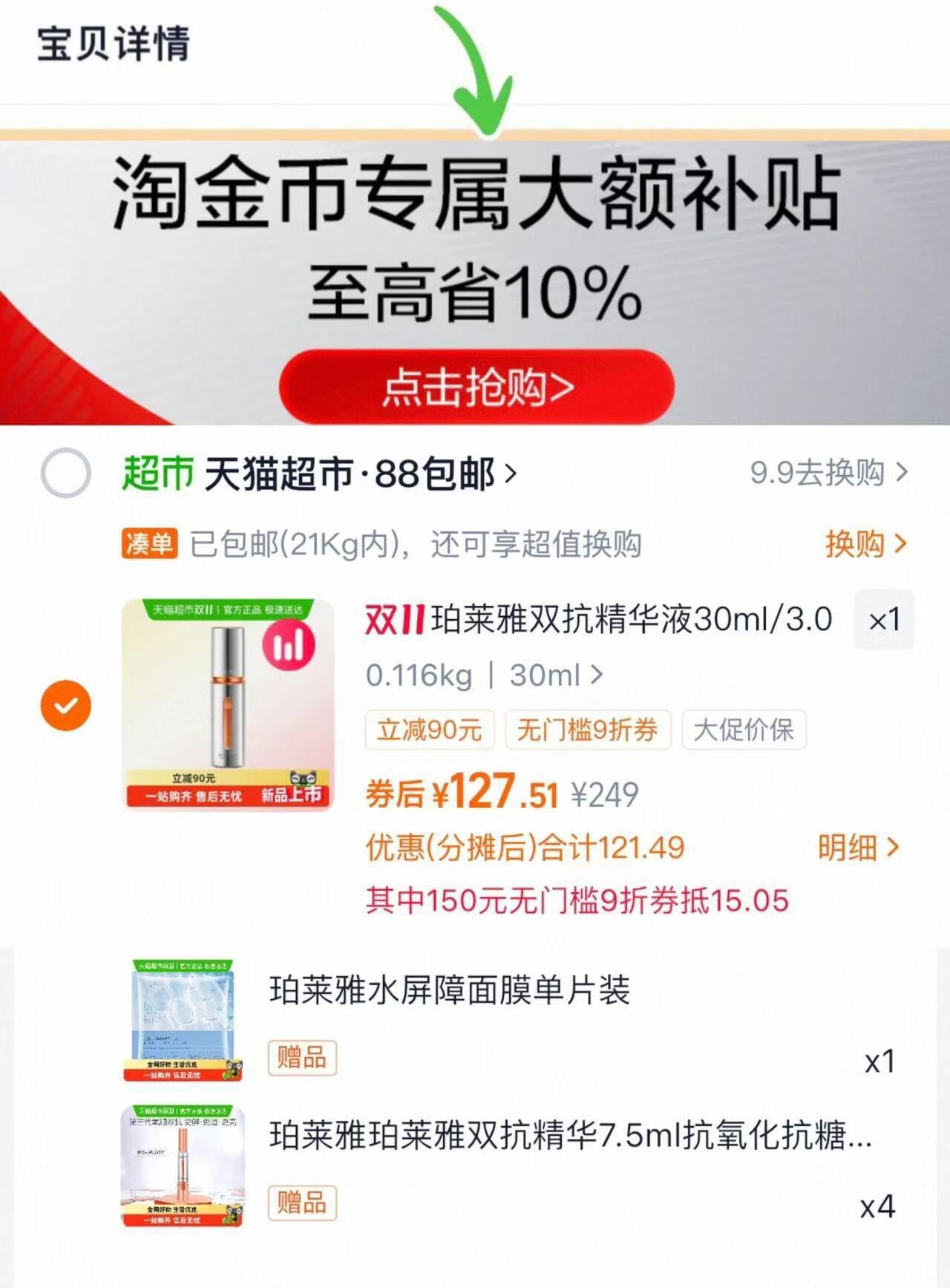Image resolution: width=950 pixels, height=1288 pixels.
Task: Click the 大促价保 price-protection tag
Action: (745, 730)
